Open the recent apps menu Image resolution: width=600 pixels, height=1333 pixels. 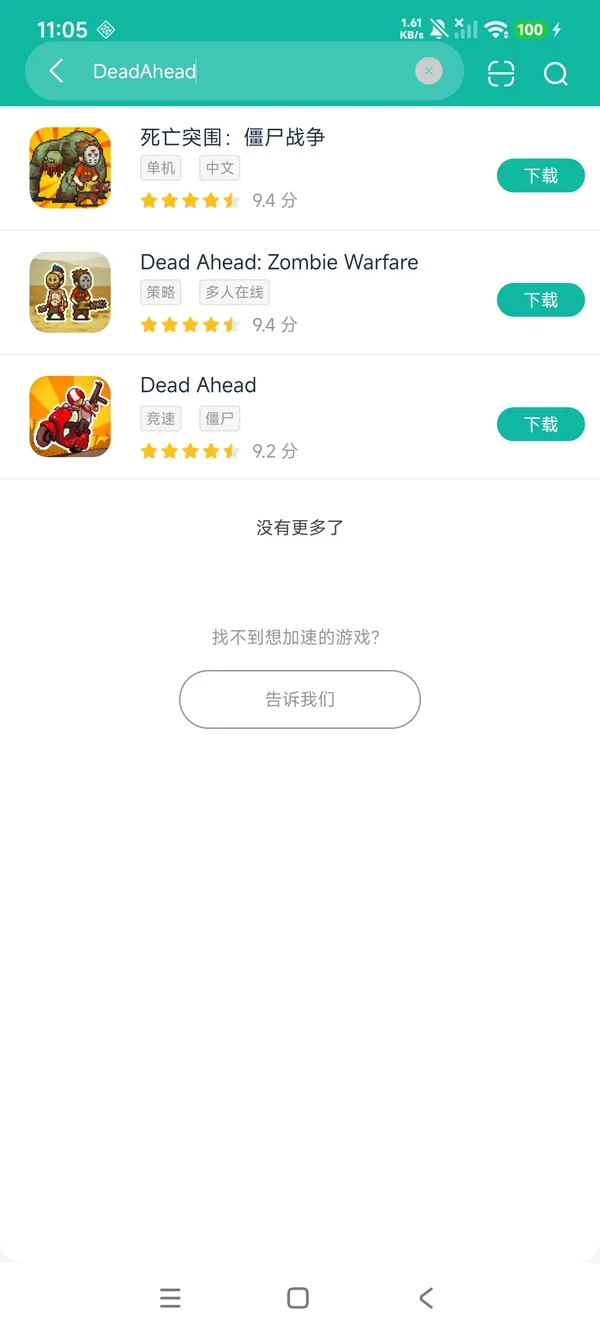(170, 1297)
